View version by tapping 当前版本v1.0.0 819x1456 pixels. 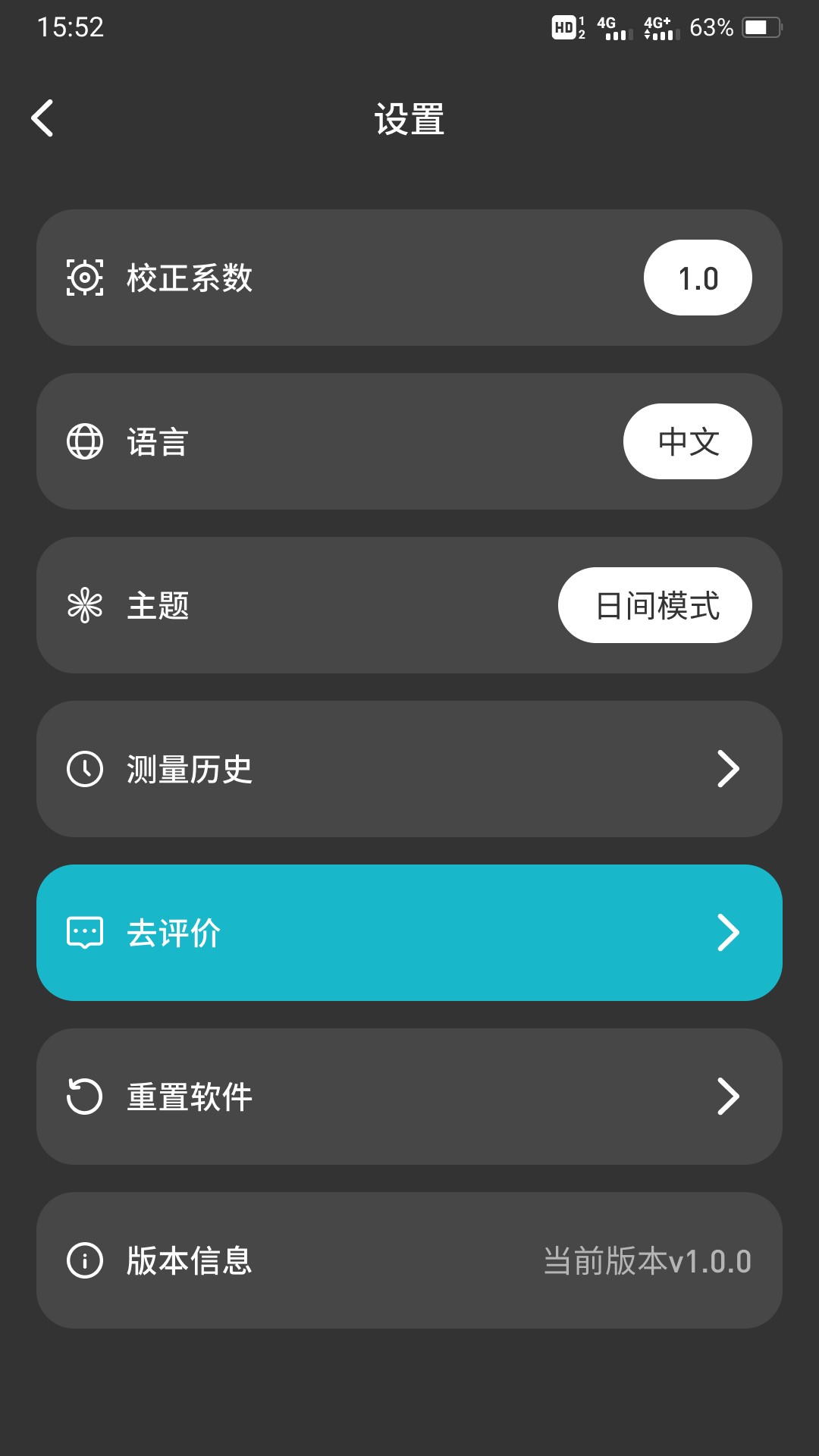[x=646, y=1260]
